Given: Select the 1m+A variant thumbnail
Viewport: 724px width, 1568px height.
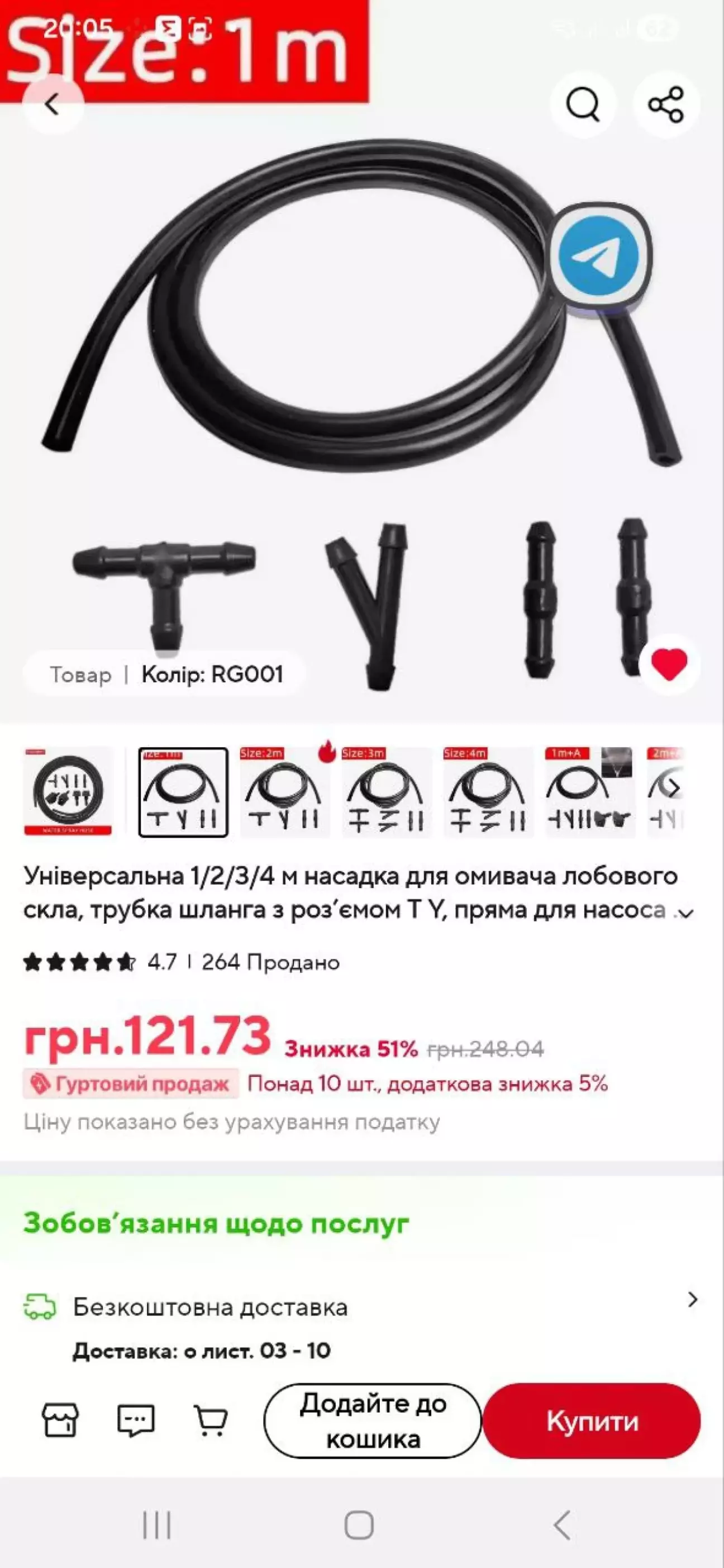Looking at the screenshot, I should (x=589, y=792).
